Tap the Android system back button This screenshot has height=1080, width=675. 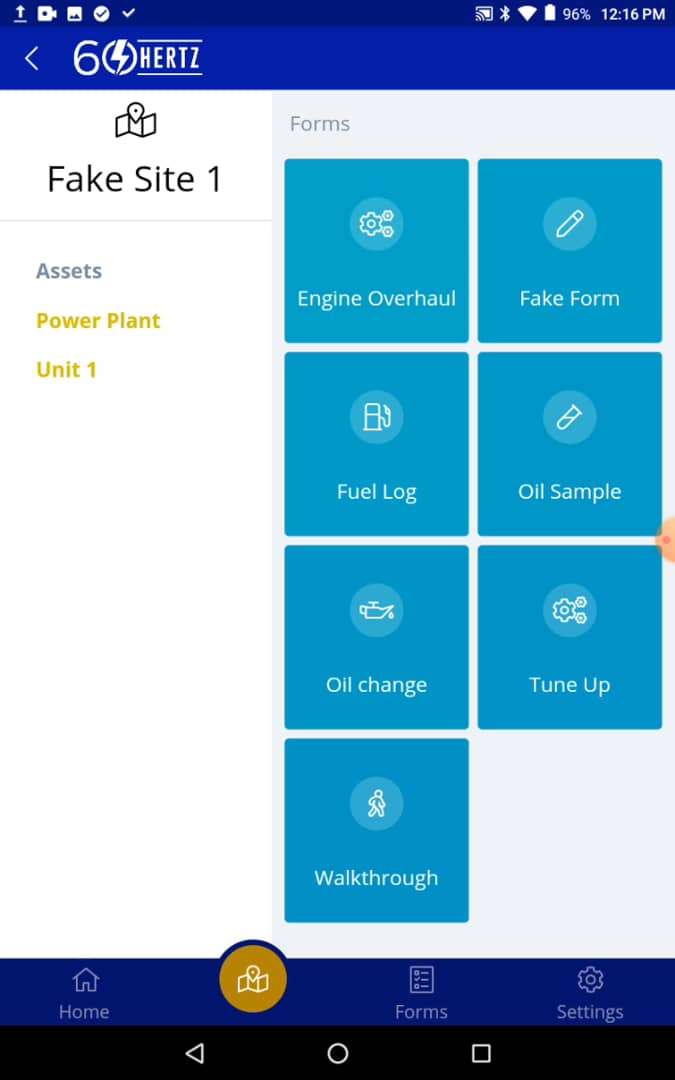(x=195, y=1052)
